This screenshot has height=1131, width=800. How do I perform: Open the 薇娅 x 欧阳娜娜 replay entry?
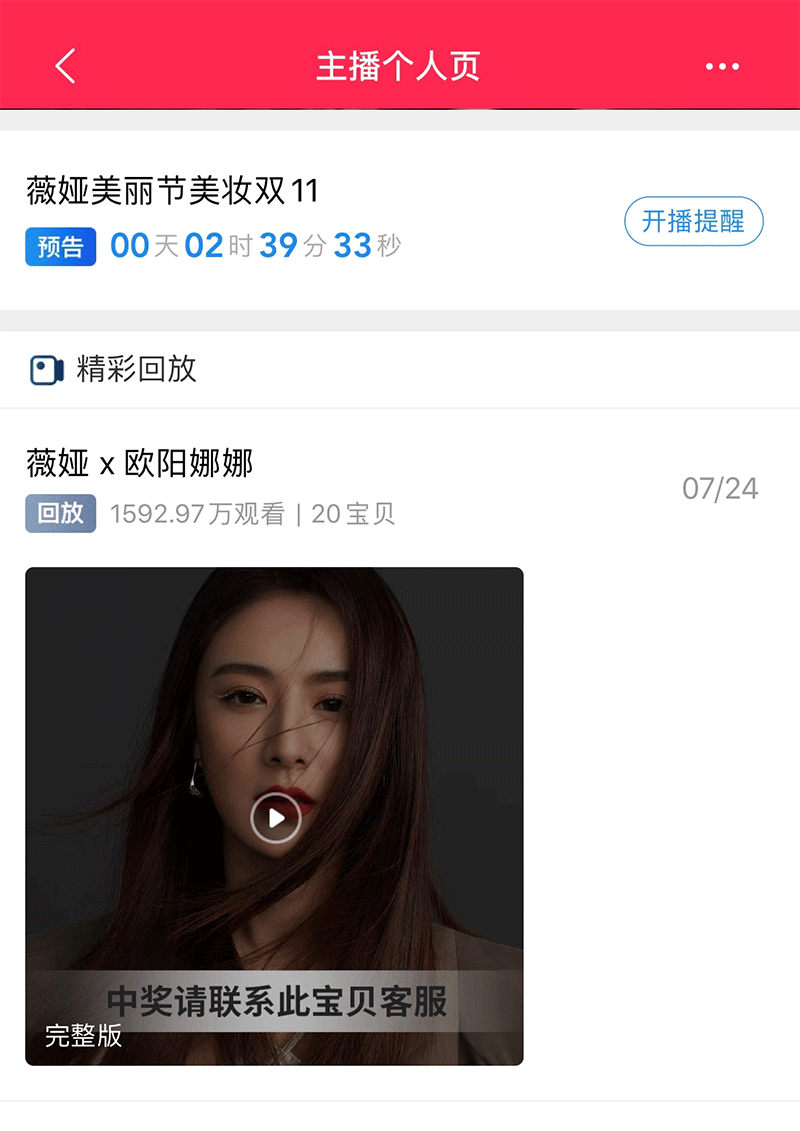click(x=140, y=463)
